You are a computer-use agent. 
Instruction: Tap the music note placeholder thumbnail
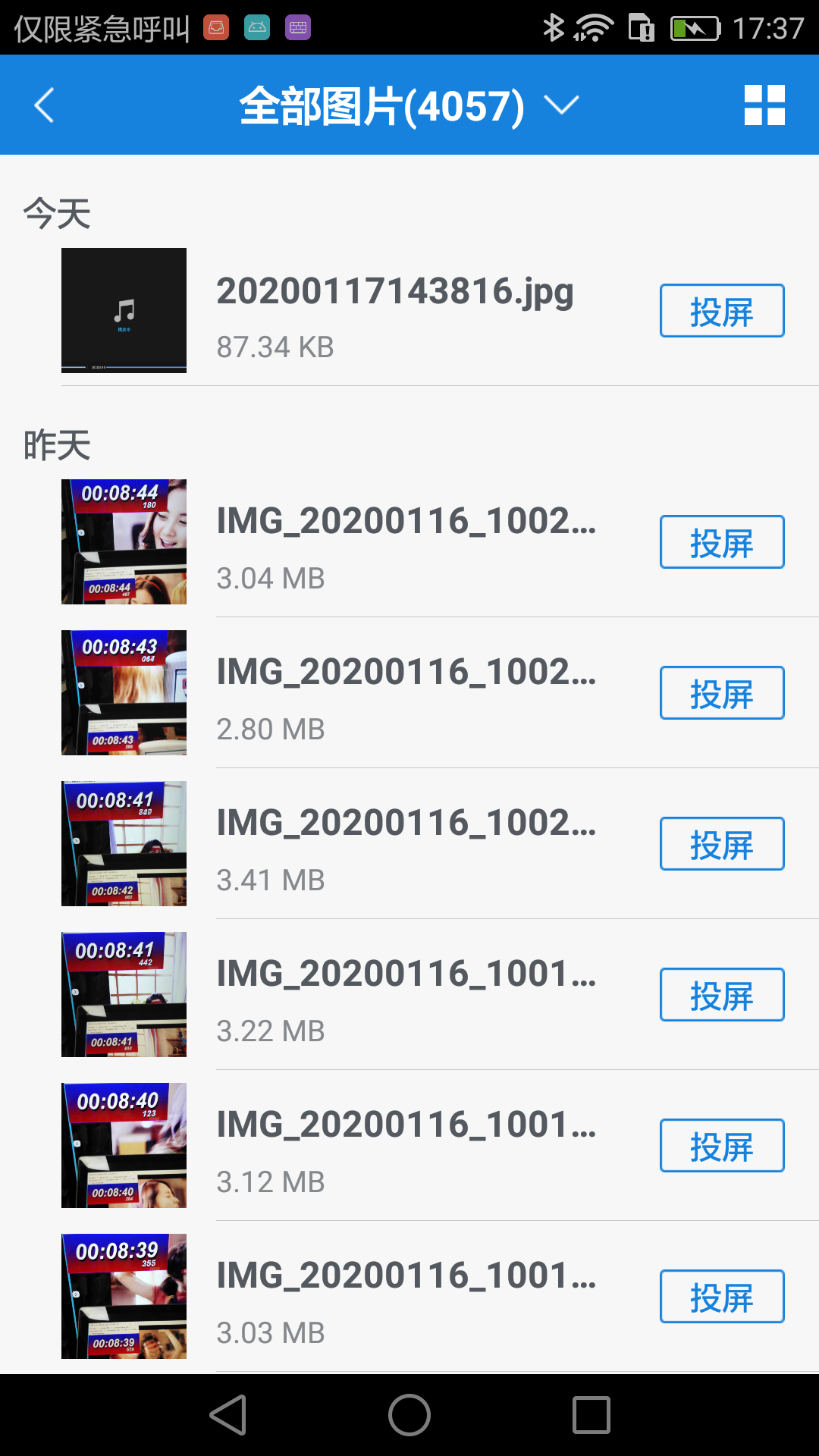point(124,309)
